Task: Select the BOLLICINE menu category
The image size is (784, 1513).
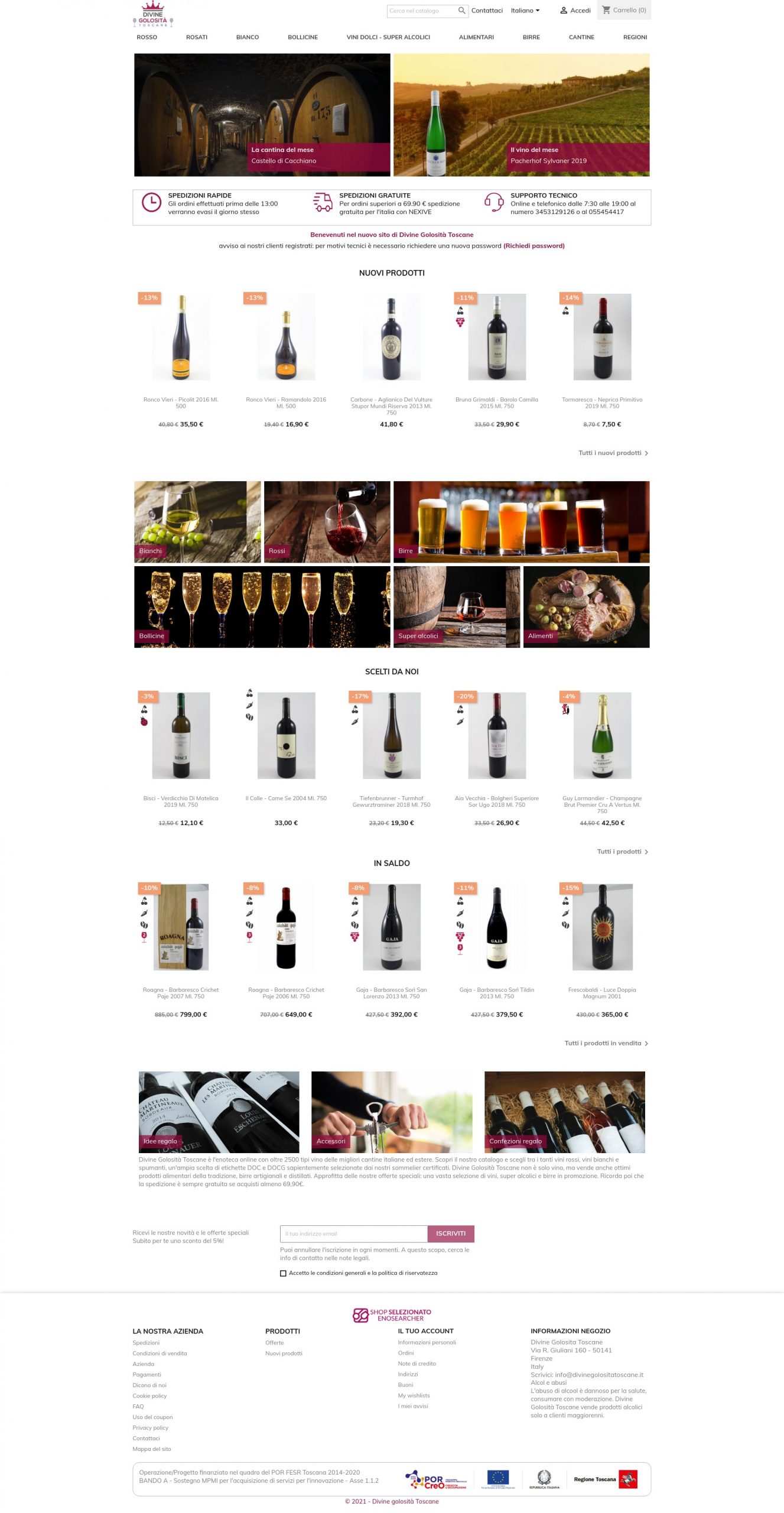Action: click(302, 37)
